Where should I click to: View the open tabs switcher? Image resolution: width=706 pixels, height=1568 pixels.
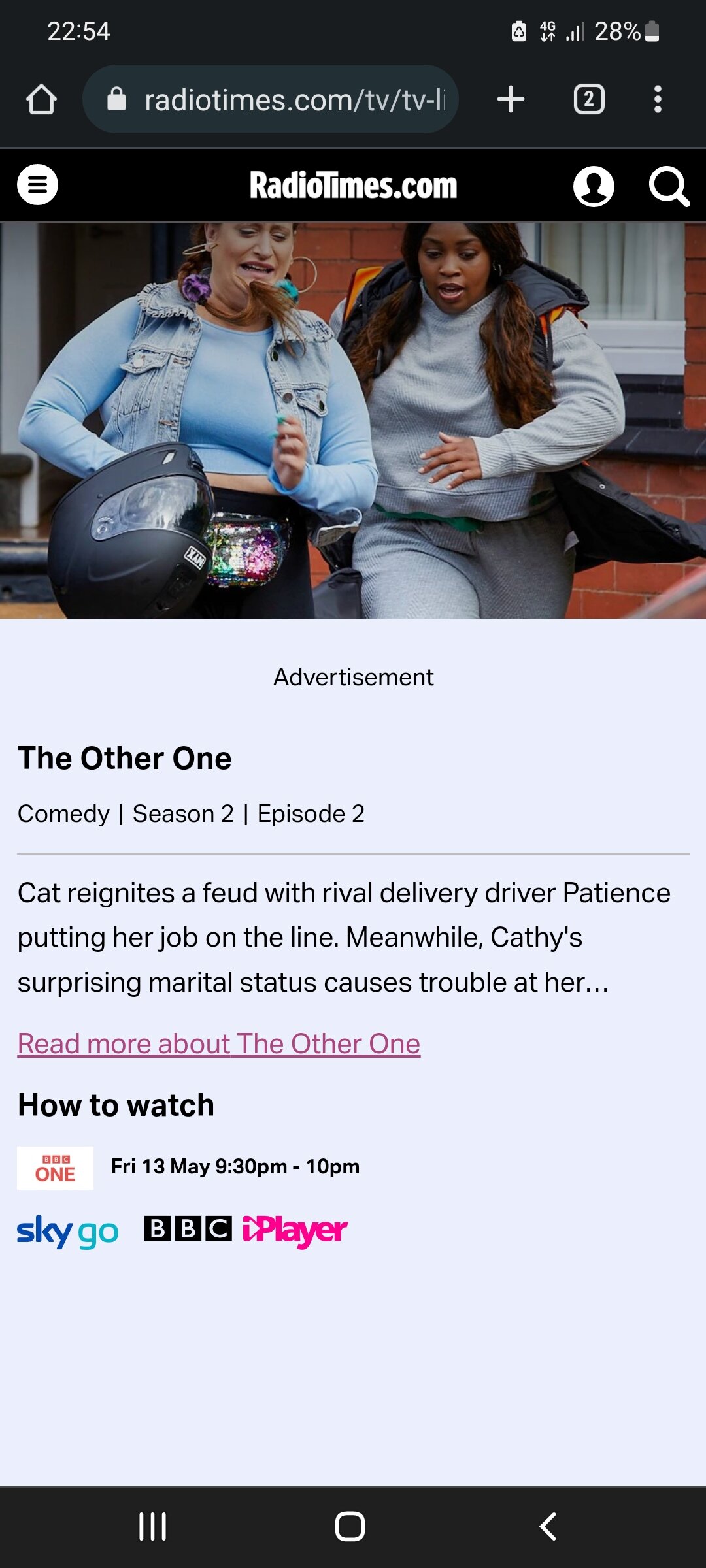589,99
